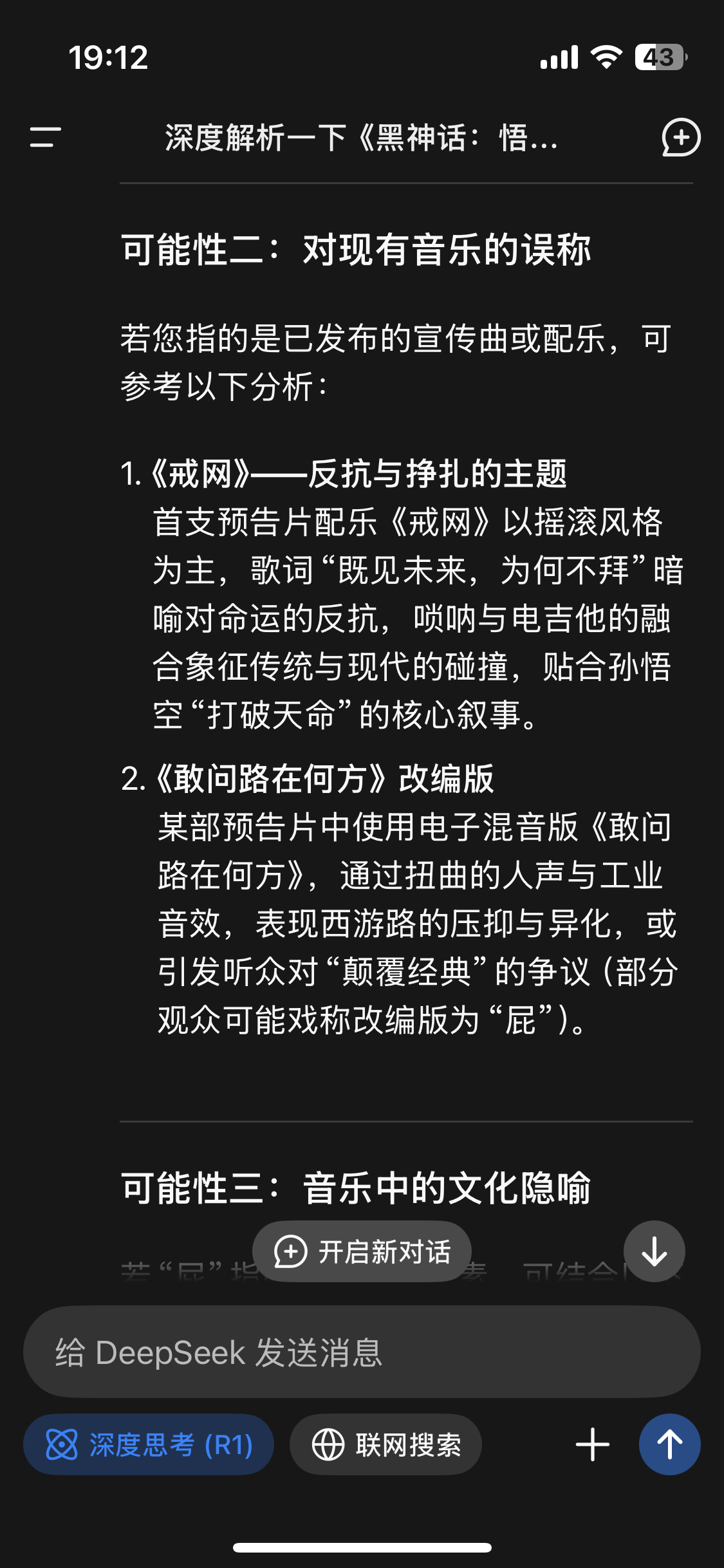Toggle 联网搜索 web search
Viewport: 724px width, 1568px height.
click(385, 1444)
